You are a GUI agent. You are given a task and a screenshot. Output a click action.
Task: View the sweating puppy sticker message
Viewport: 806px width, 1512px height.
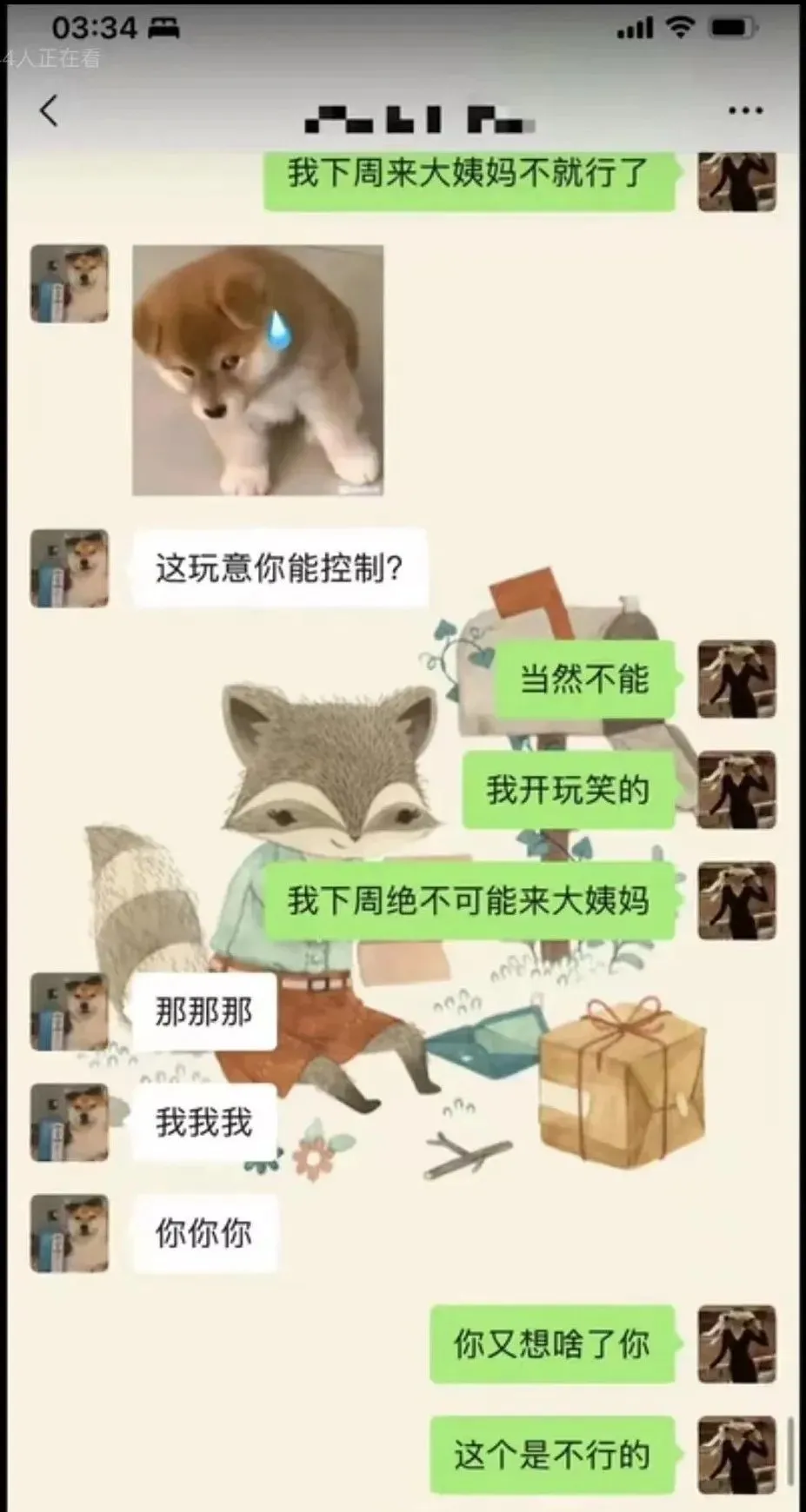[x=257, y=370]
